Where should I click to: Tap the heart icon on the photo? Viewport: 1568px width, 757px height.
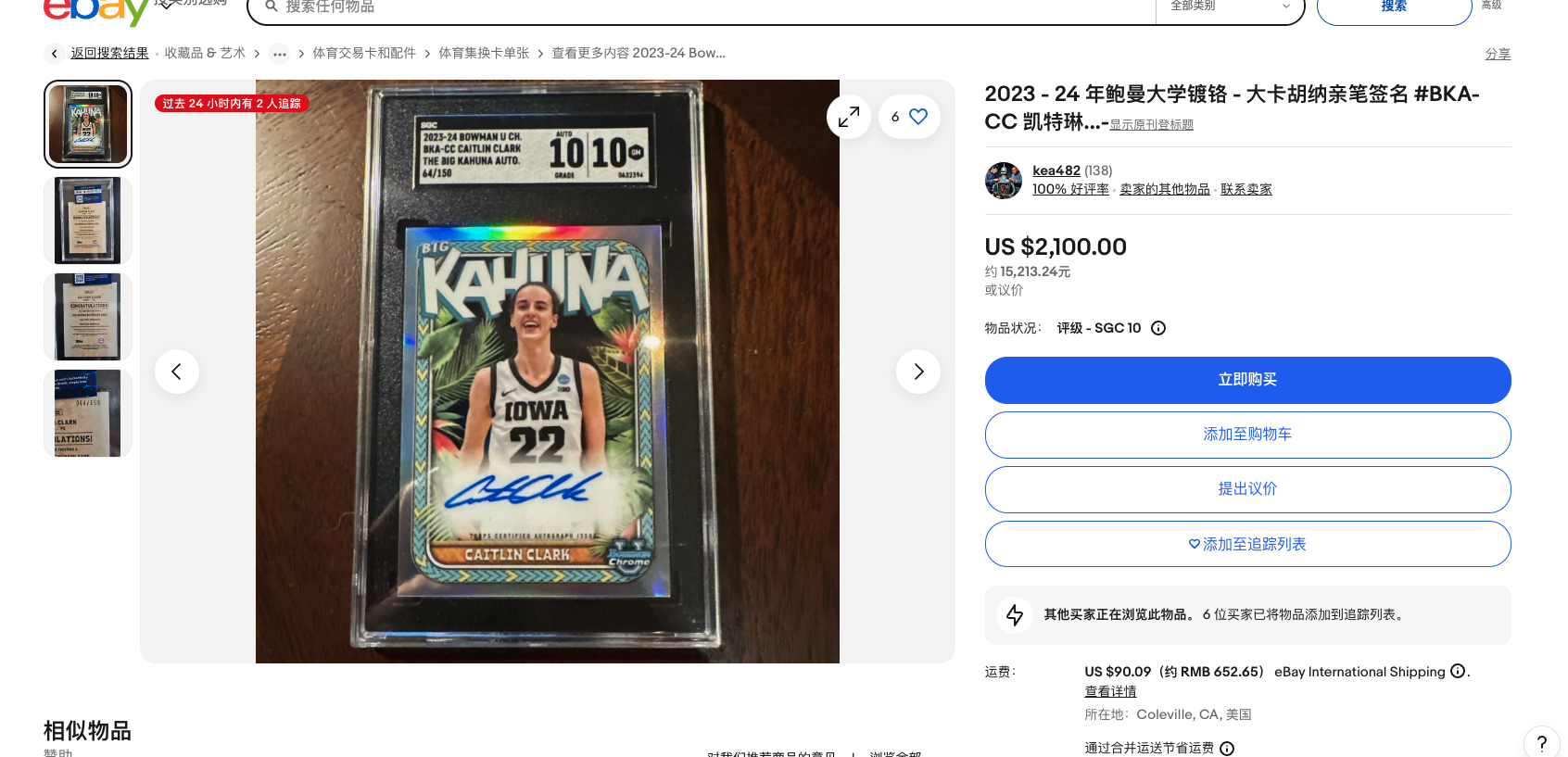tap(917, 117)
